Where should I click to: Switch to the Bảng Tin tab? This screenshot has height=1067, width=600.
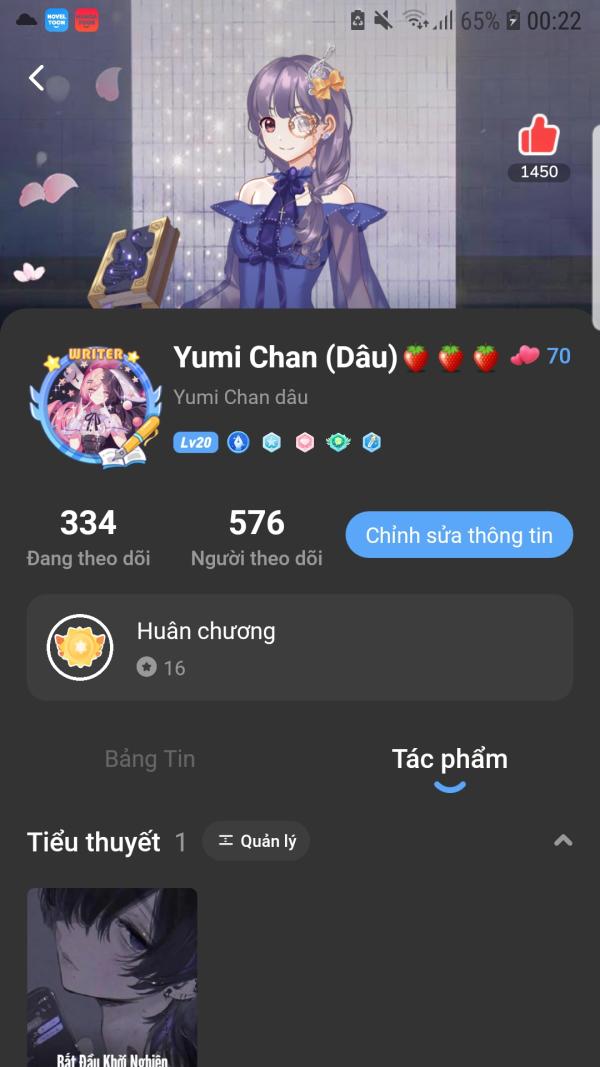point(150,759)
